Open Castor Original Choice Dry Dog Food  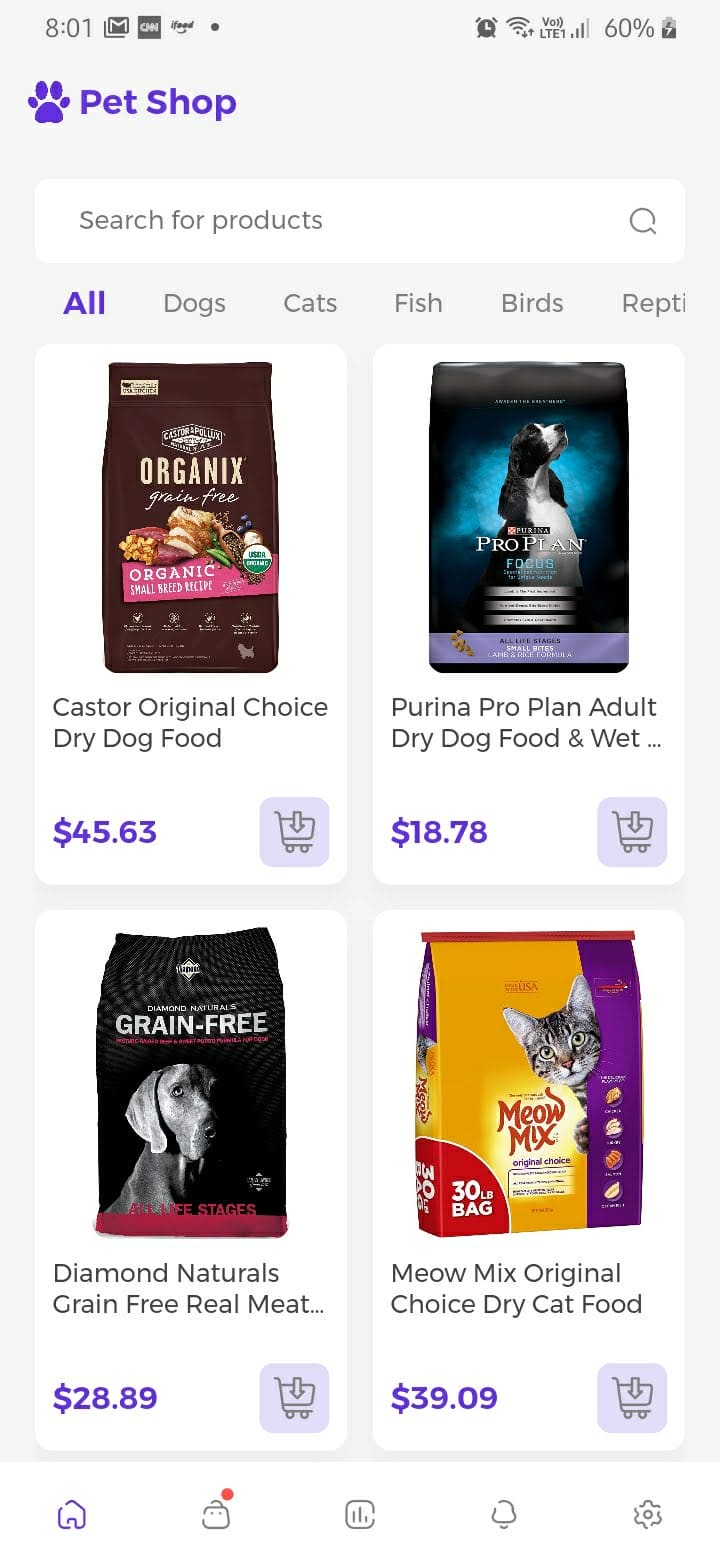pyautogui.click(x=191, y=614)
